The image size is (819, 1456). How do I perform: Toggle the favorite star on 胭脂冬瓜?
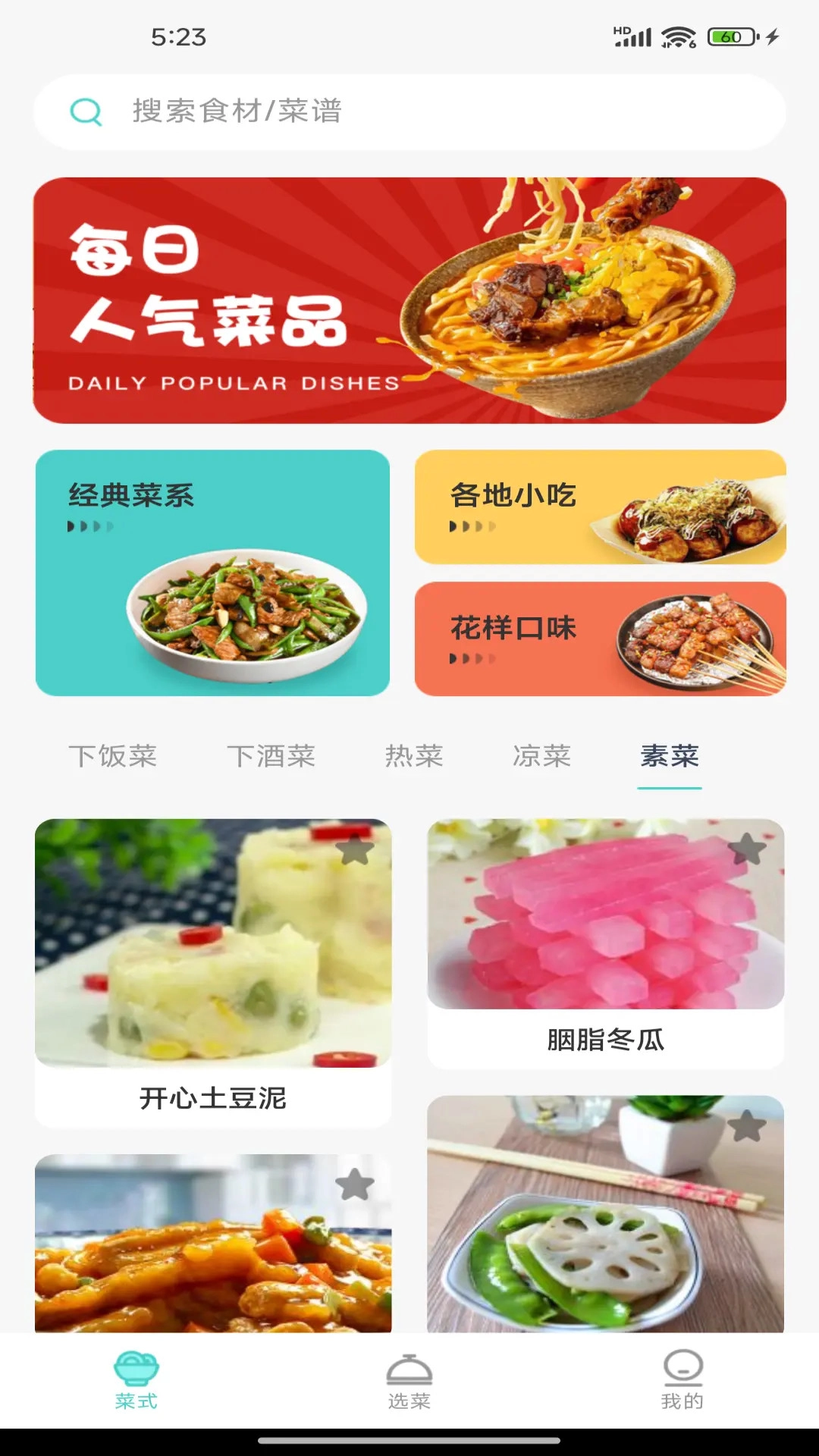coord(747,852)
